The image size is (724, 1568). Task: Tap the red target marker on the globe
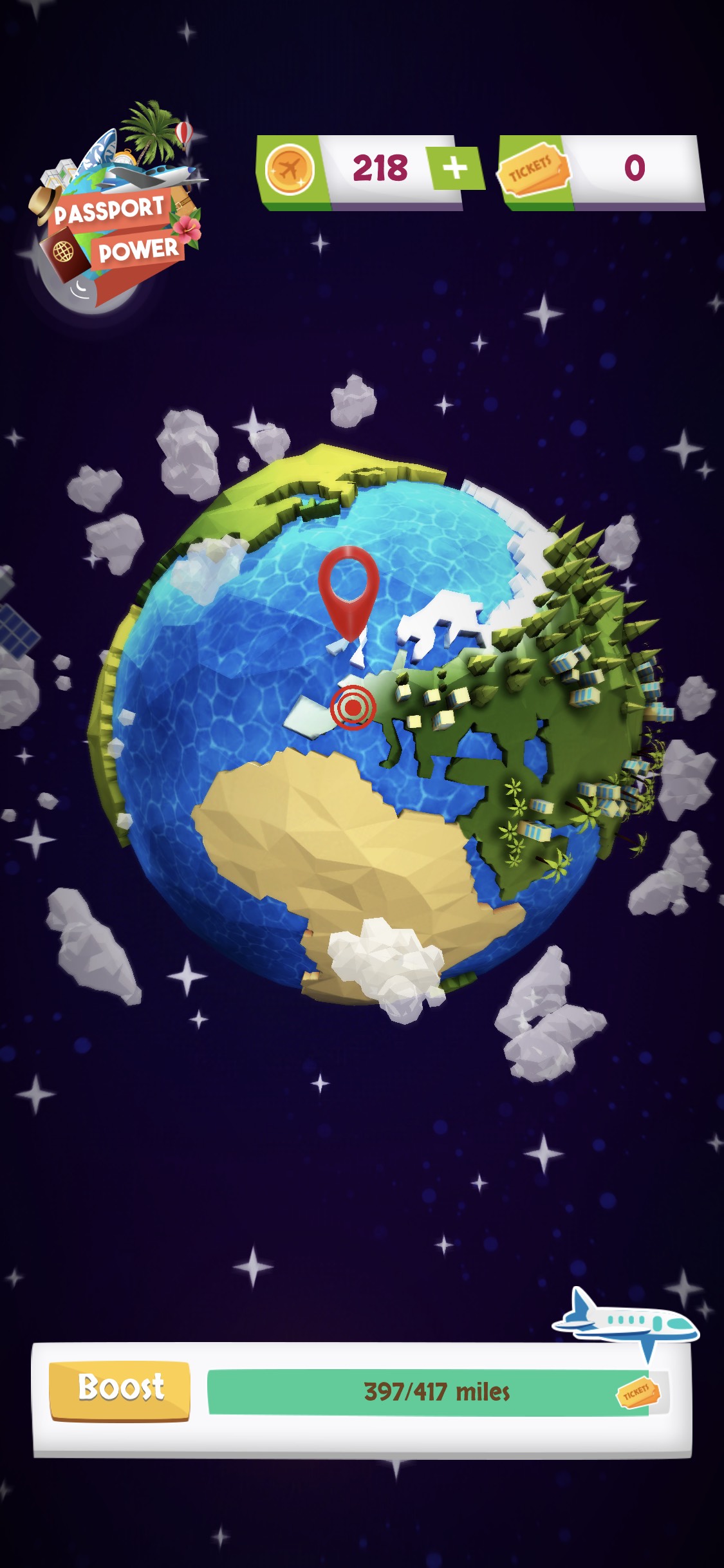(x=353, y=707)
